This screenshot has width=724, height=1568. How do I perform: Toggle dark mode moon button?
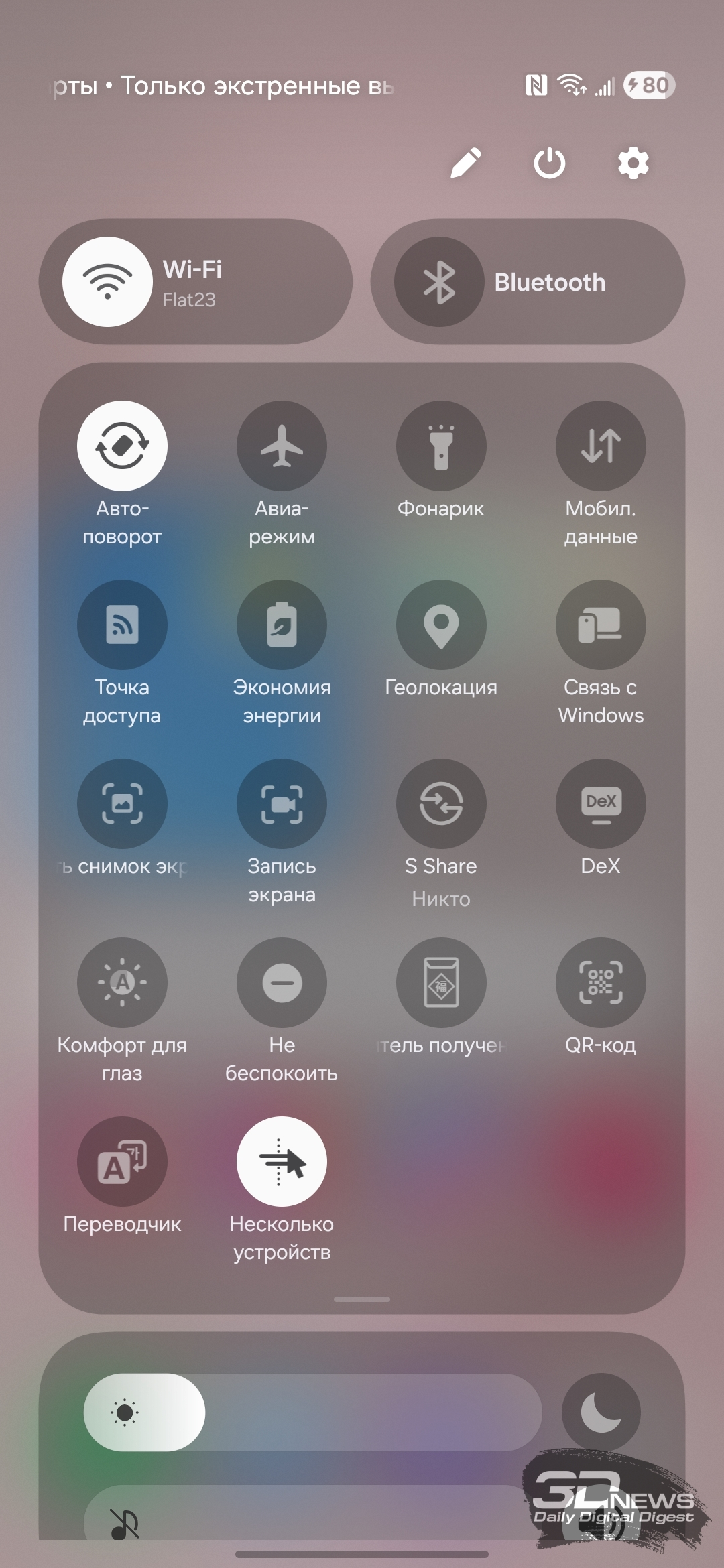tap(601, 1413)
